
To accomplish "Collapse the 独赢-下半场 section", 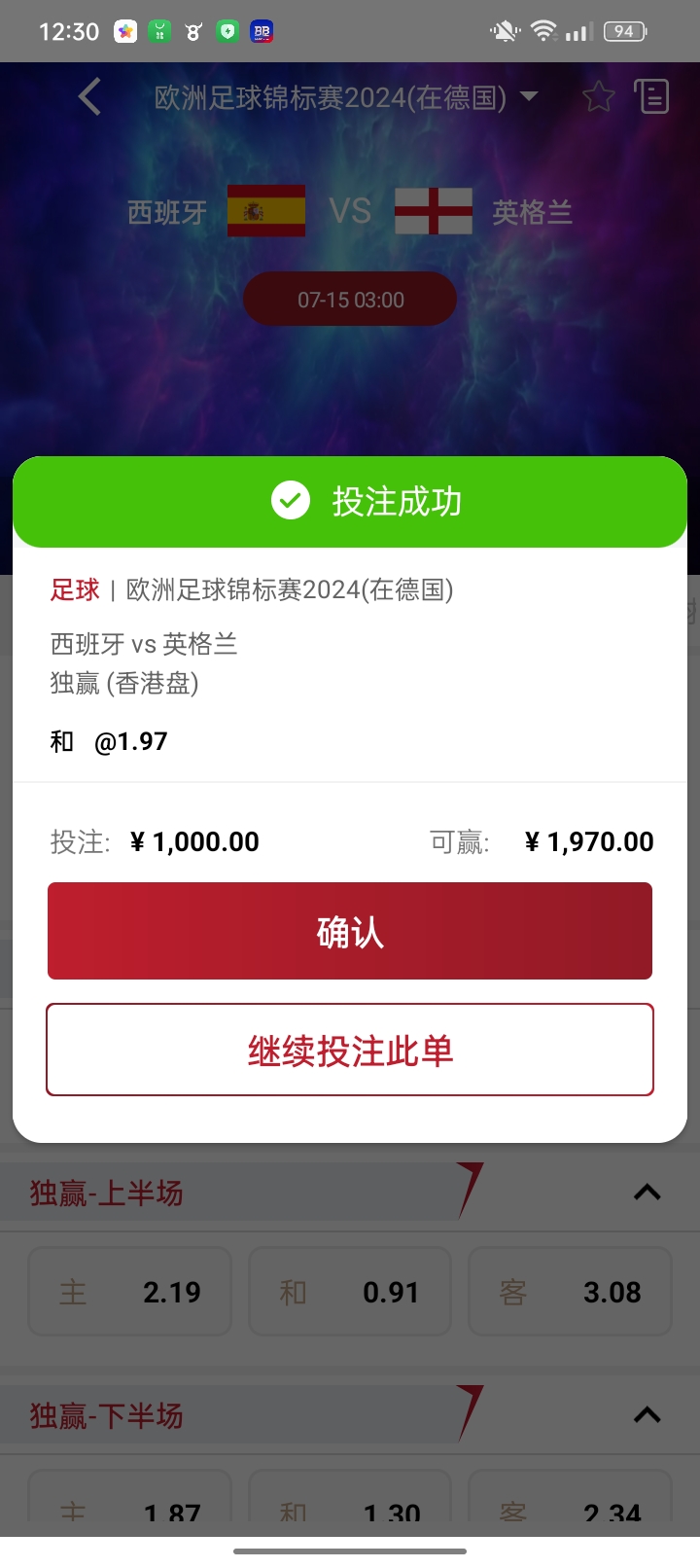I will [647, 1415].
